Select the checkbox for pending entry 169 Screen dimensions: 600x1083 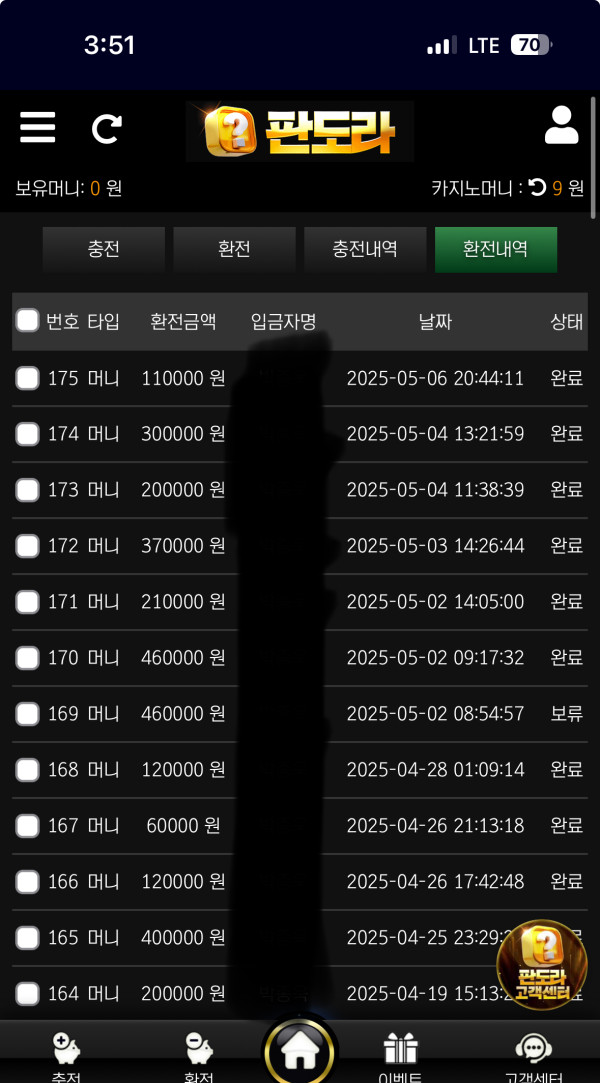tap(28, 714)
